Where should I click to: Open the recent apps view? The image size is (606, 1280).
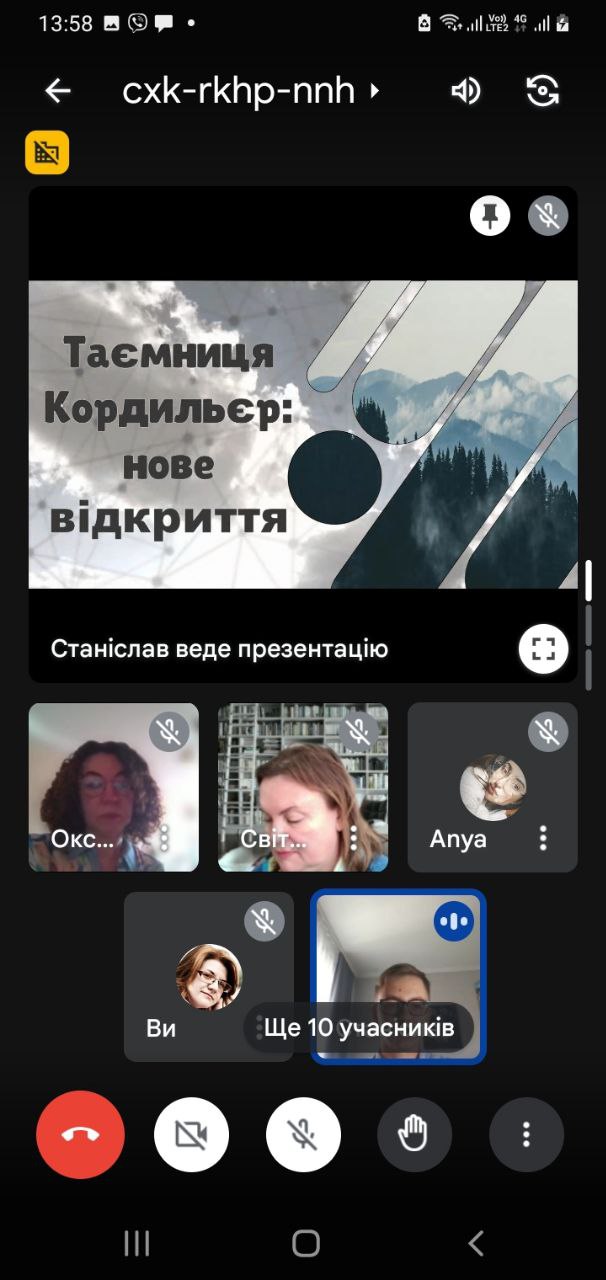click(136, 1243)
